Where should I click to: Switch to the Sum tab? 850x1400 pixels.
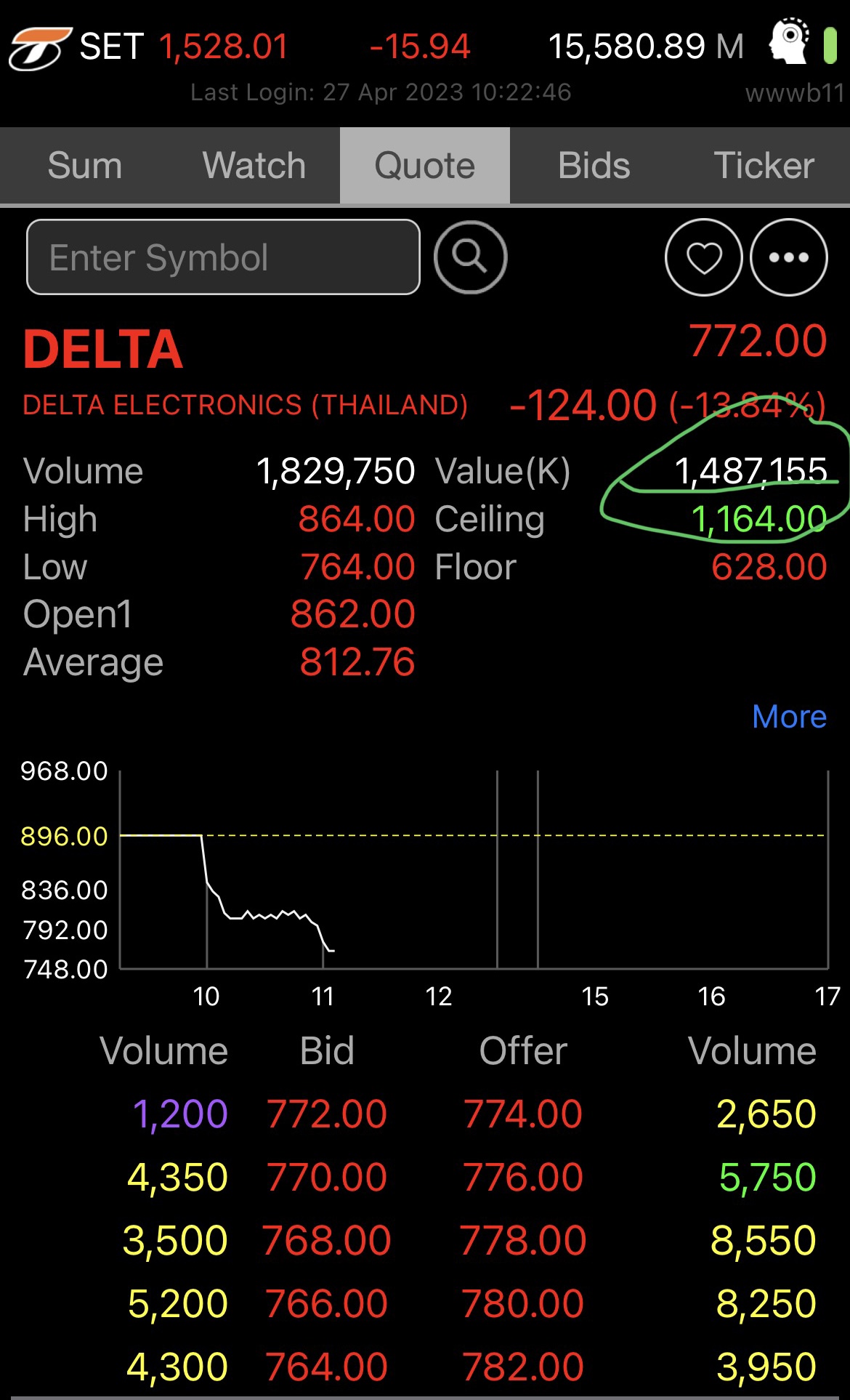click(x=85, y=166)
